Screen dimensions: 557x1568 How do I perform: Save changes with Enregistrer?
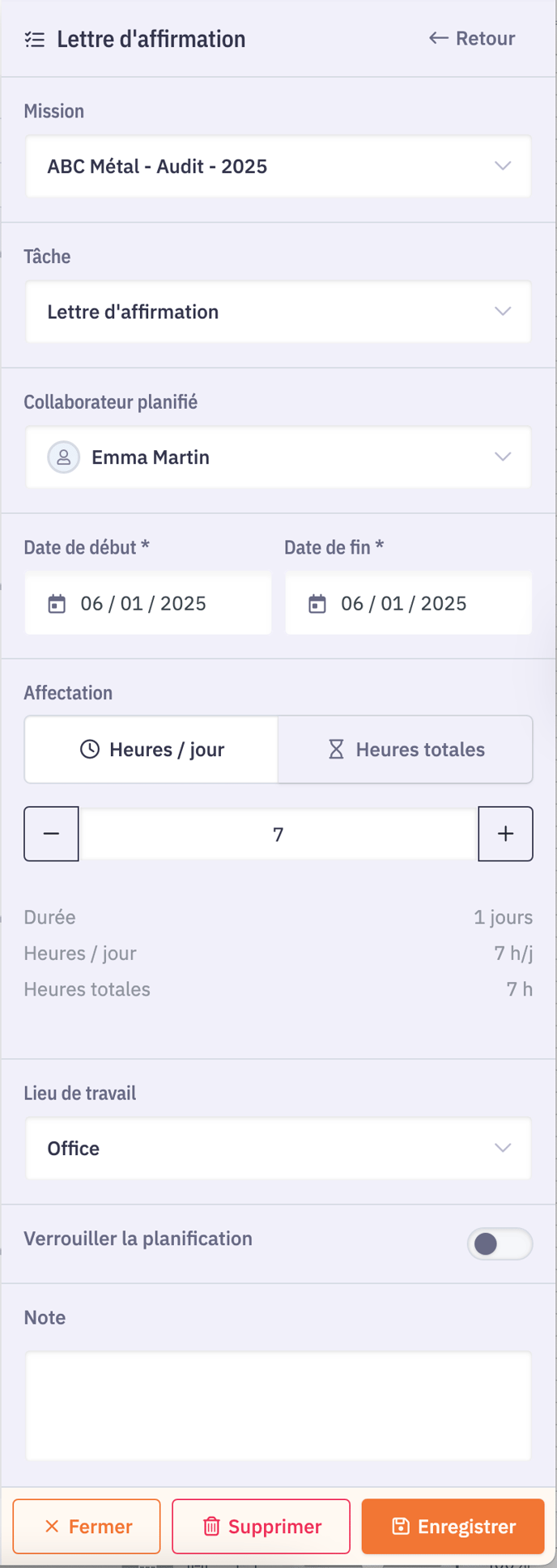click(453, 1527)
